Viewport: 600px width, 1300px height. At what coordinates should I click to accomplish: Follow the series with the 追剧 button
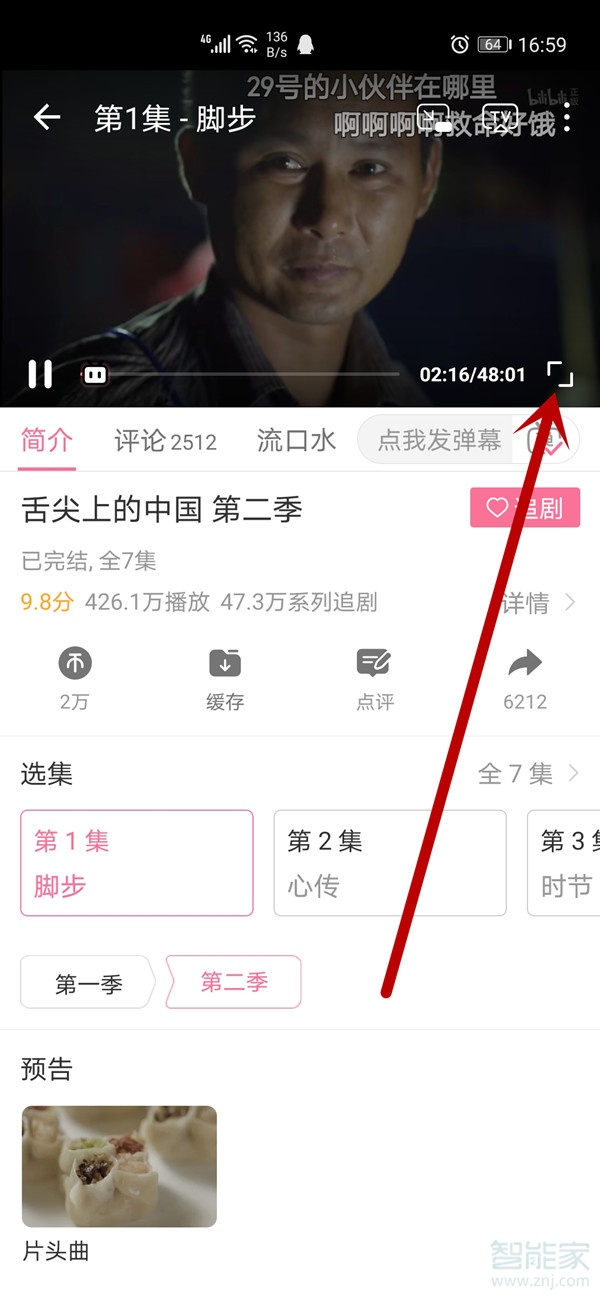click(525, 508)
